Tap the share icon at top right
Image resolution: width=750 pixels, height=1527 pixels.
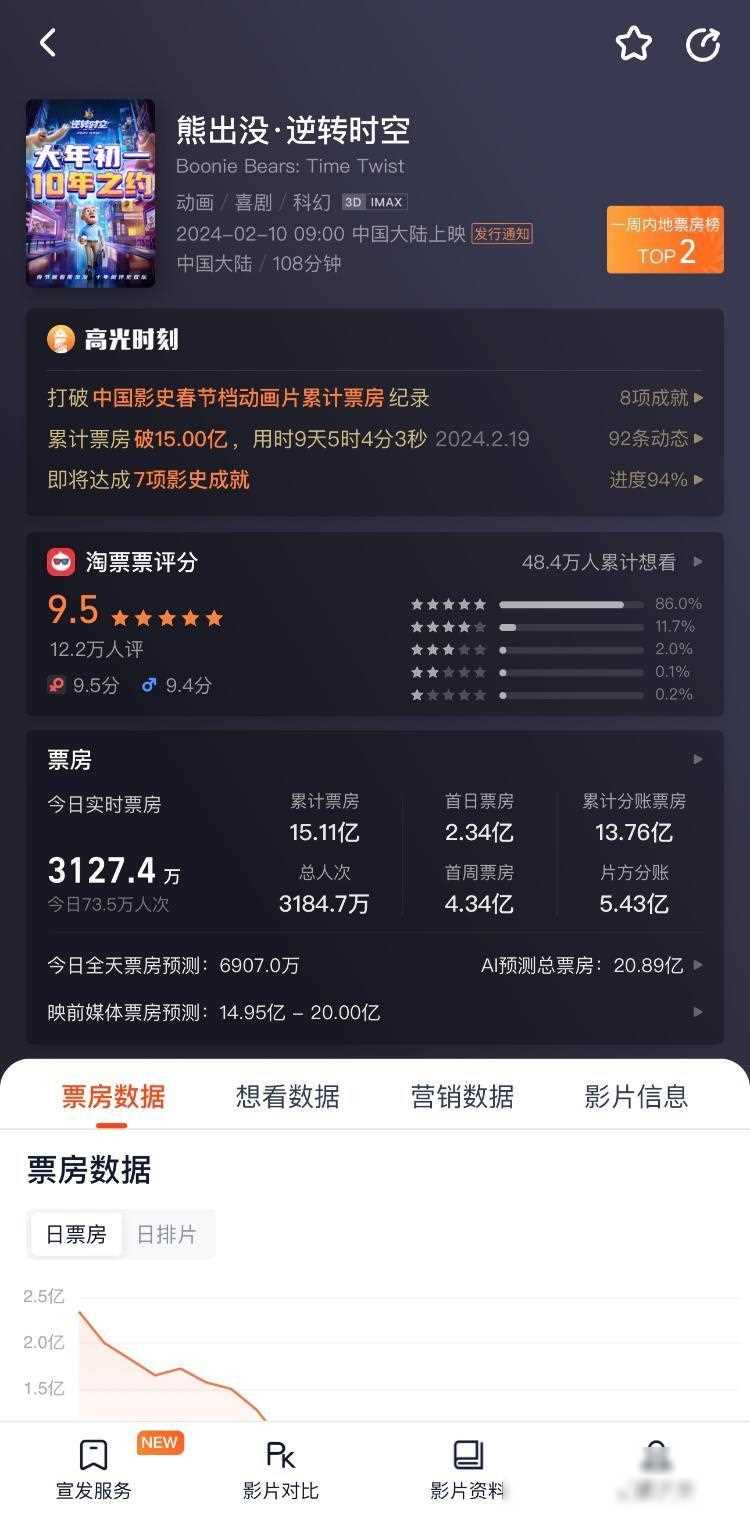703,44
